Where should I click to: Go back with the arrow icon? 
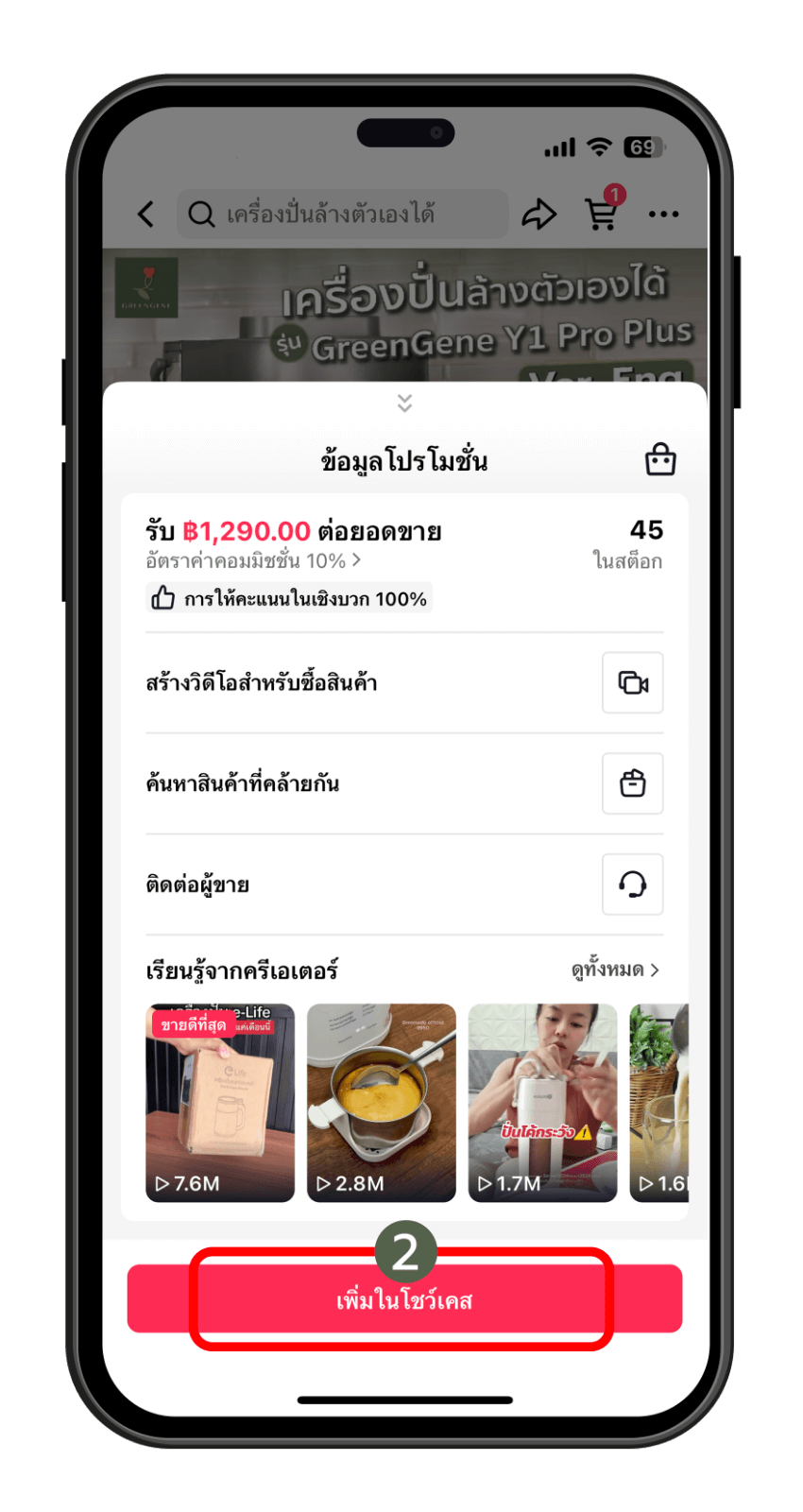pos(145,215)
